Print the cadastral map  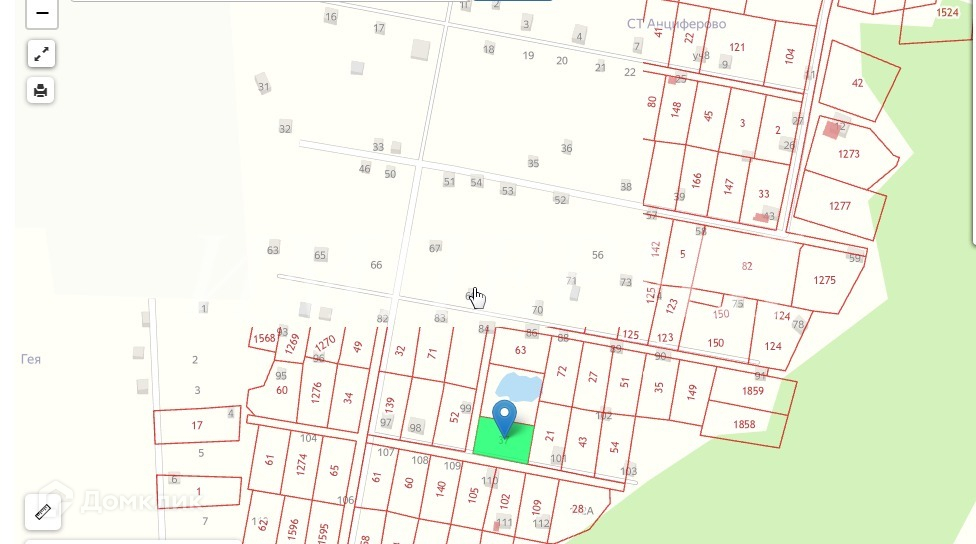pos(41,91)
